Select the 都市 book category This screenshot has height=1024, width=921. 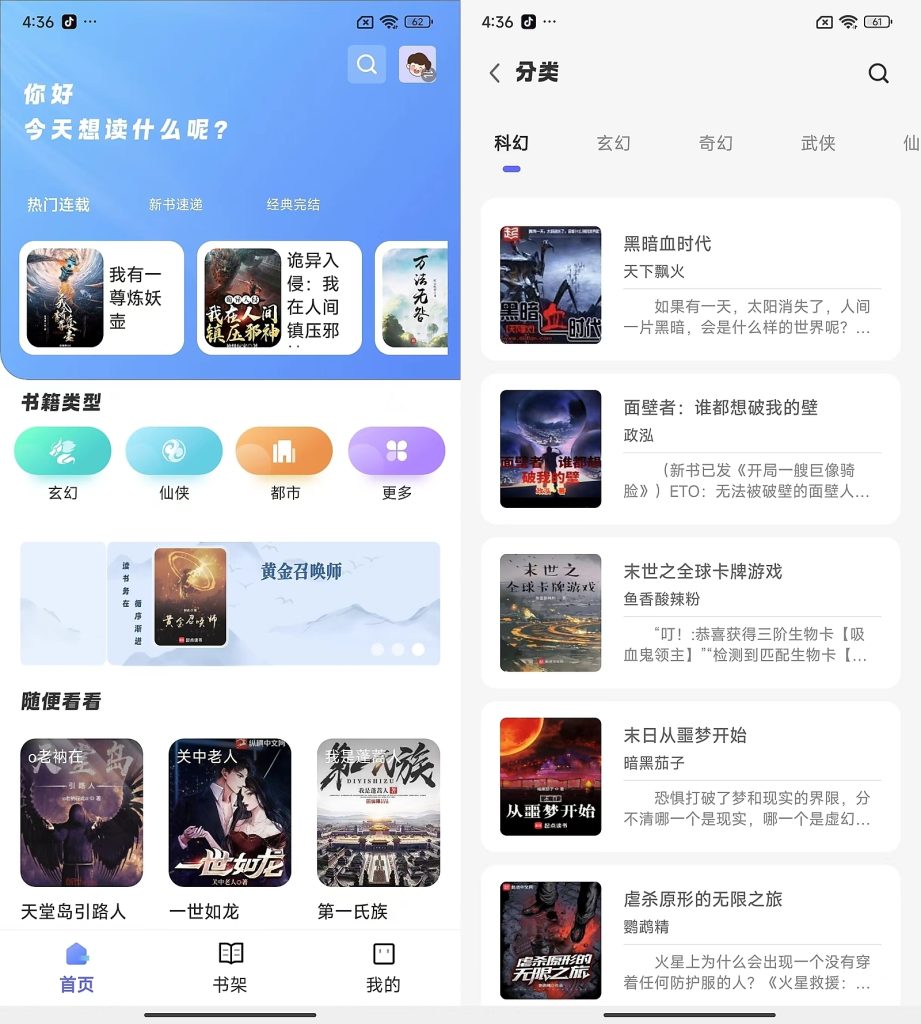point(285,463)
